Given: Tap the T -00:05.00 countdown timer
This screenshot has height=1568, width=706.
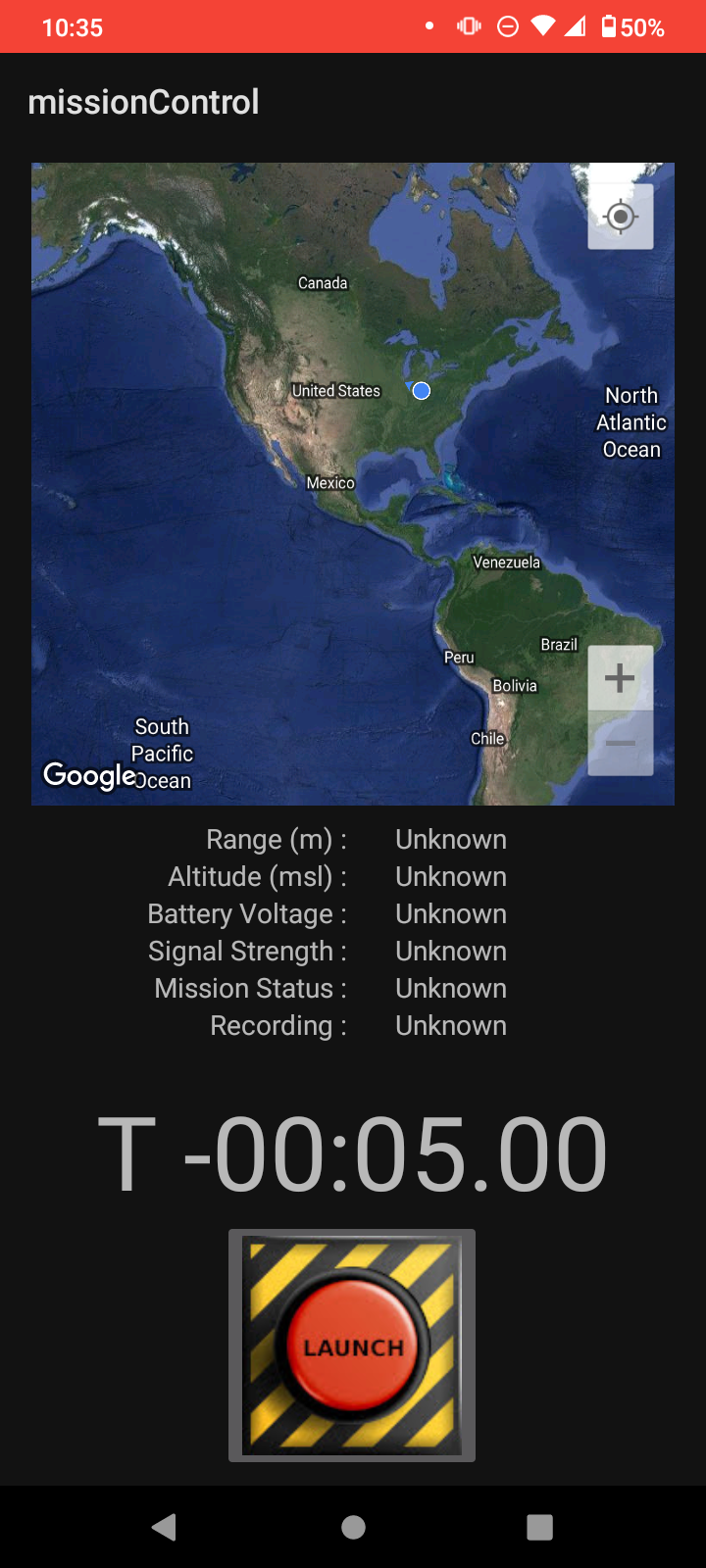Looking at the screenshot, I should (351, 1153).
